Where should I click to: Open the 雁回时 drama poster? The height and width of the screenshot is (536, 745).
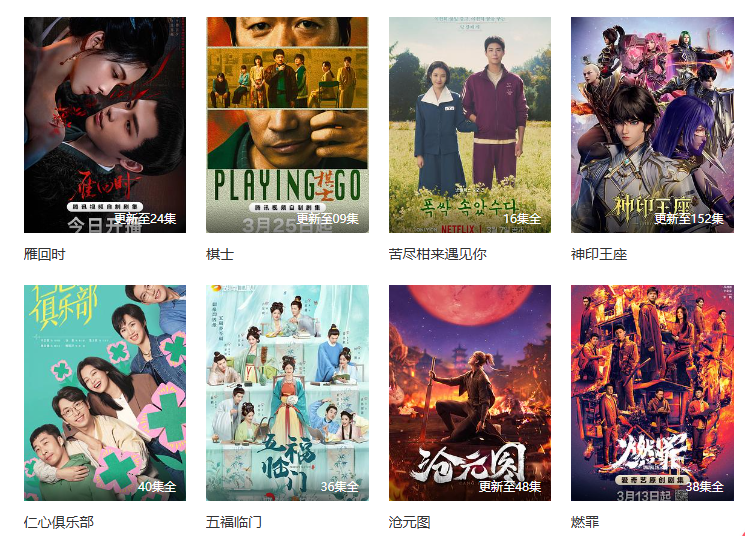click(105, 125)
